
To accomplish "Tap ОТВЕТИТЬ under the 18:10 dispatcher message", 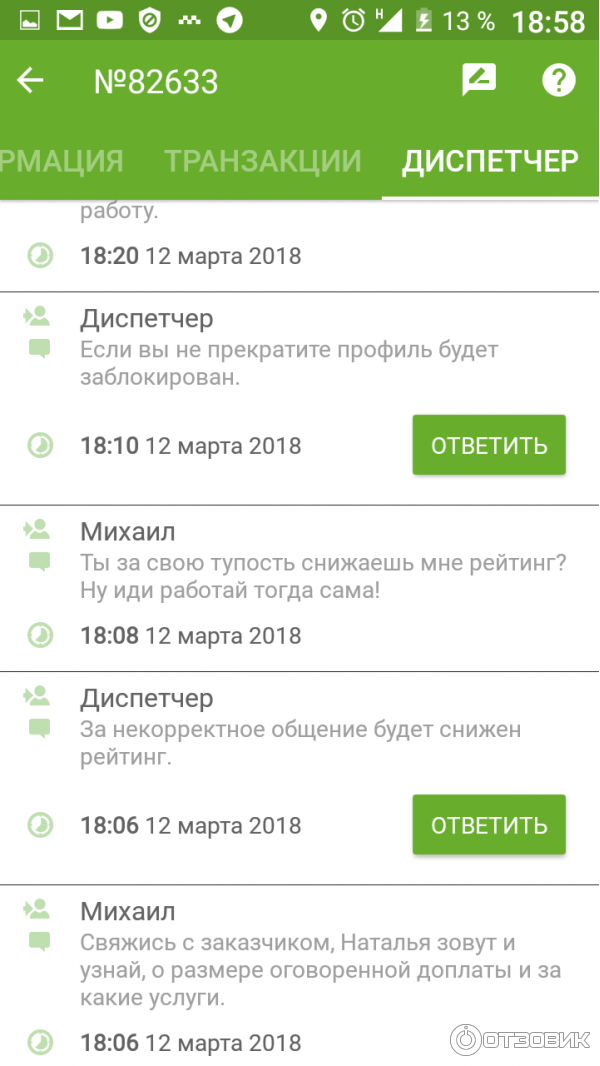I will click(489, 445).
